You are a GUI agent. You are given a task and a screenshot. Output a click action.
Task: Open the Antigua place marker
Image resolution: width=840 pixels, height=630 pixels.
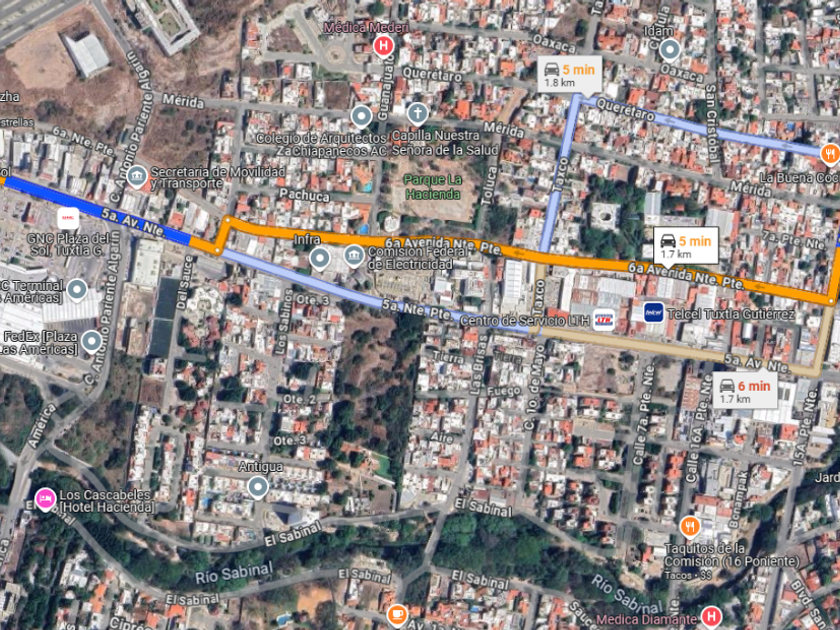(x=258, y=488)
